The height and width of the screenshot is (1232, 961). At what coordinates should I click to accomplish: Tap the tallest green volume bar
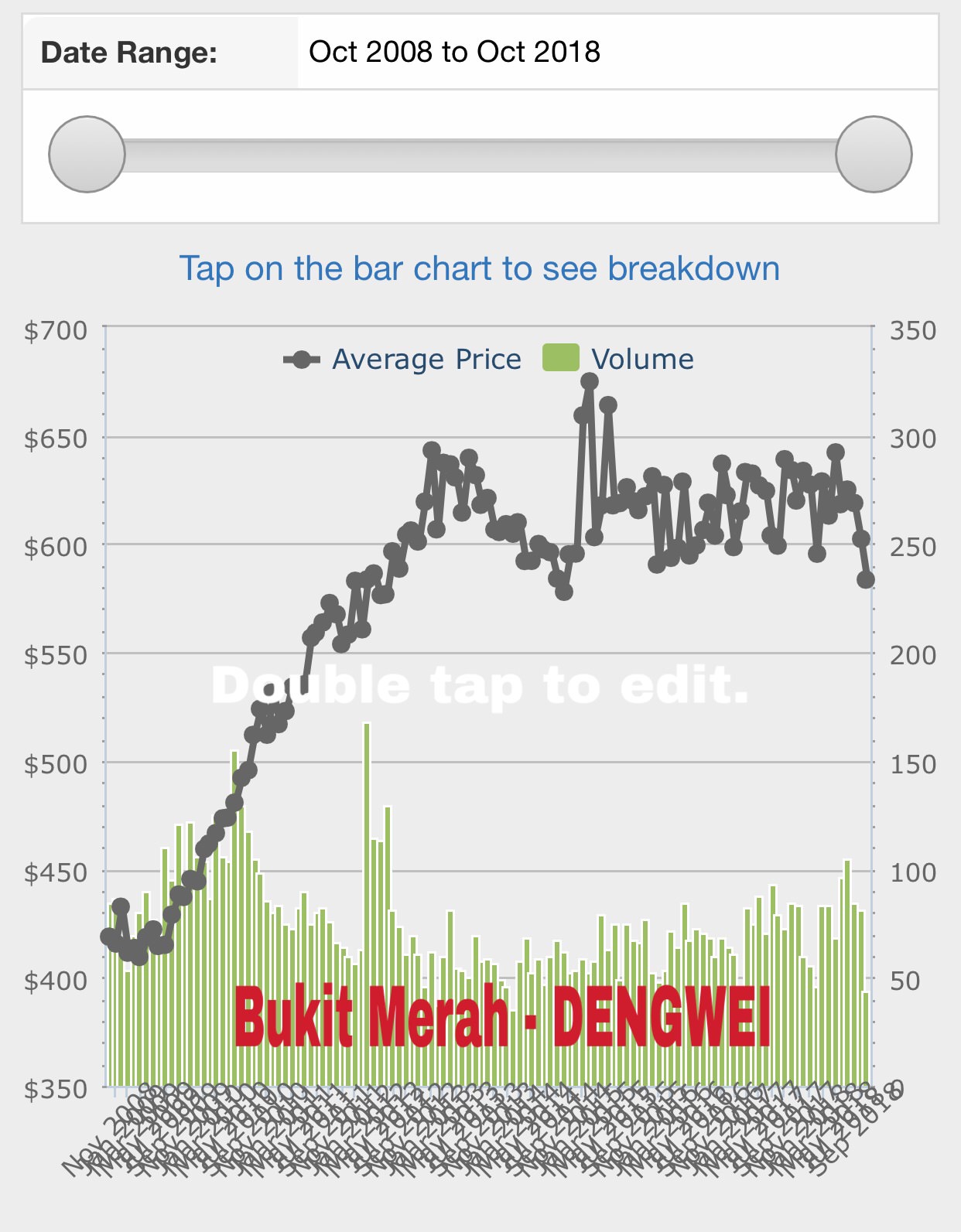(x=367, y=904)
